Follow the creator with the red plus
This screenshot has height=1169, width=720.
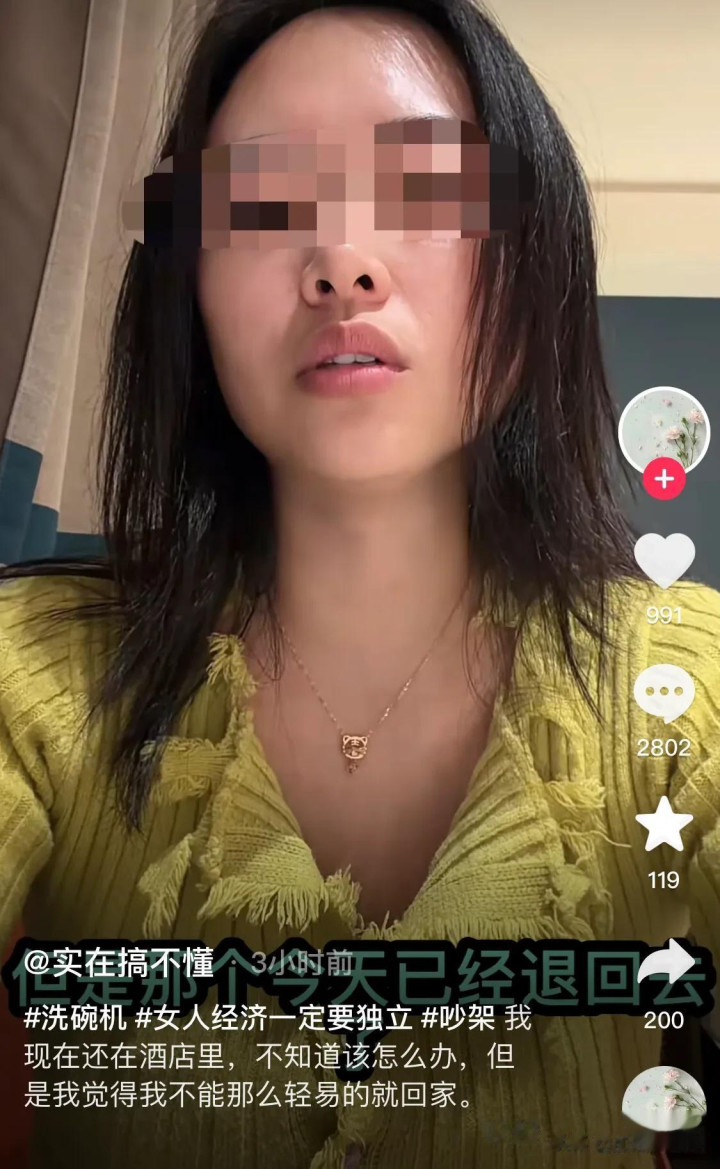click(x=663, y=480)
